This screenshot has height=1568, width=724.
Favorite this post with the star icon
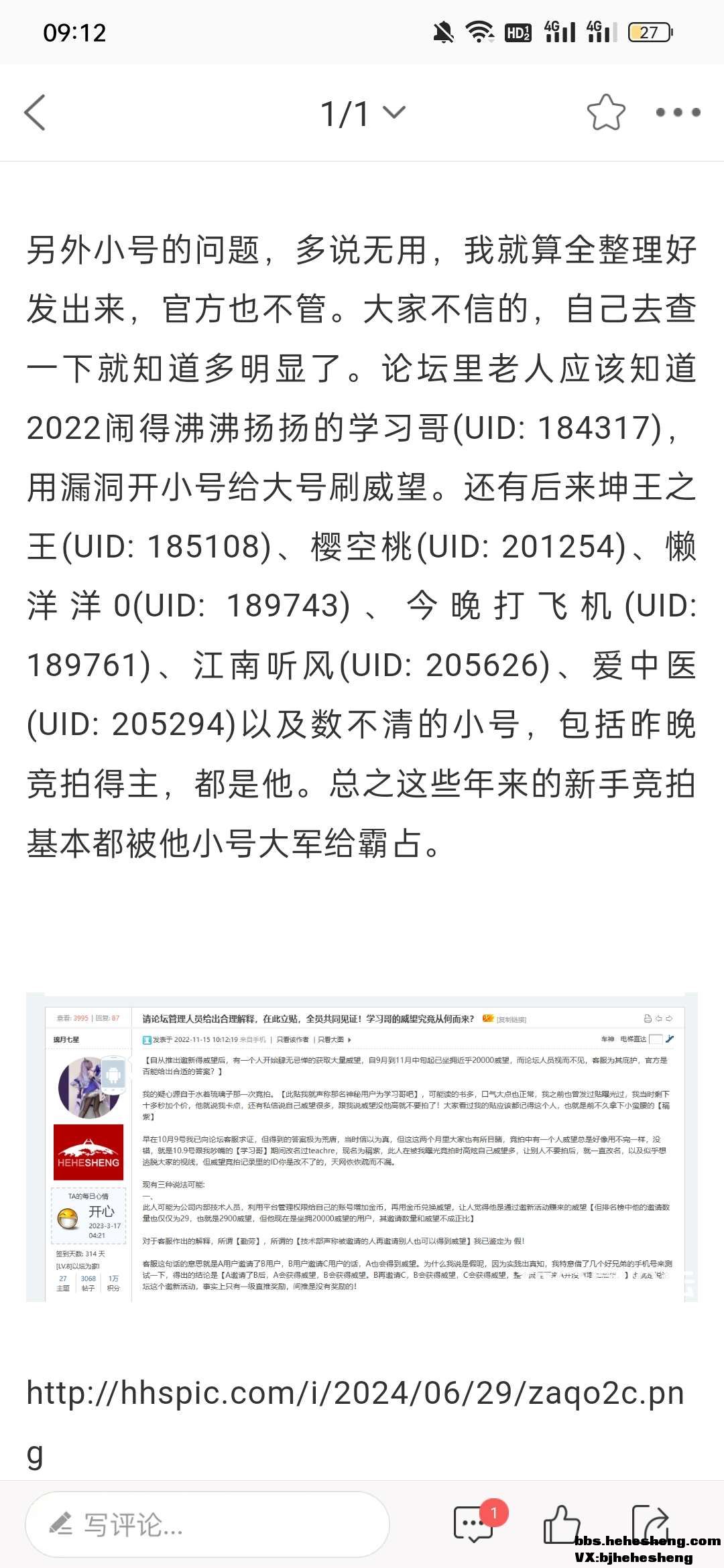[x=605, y=113]
